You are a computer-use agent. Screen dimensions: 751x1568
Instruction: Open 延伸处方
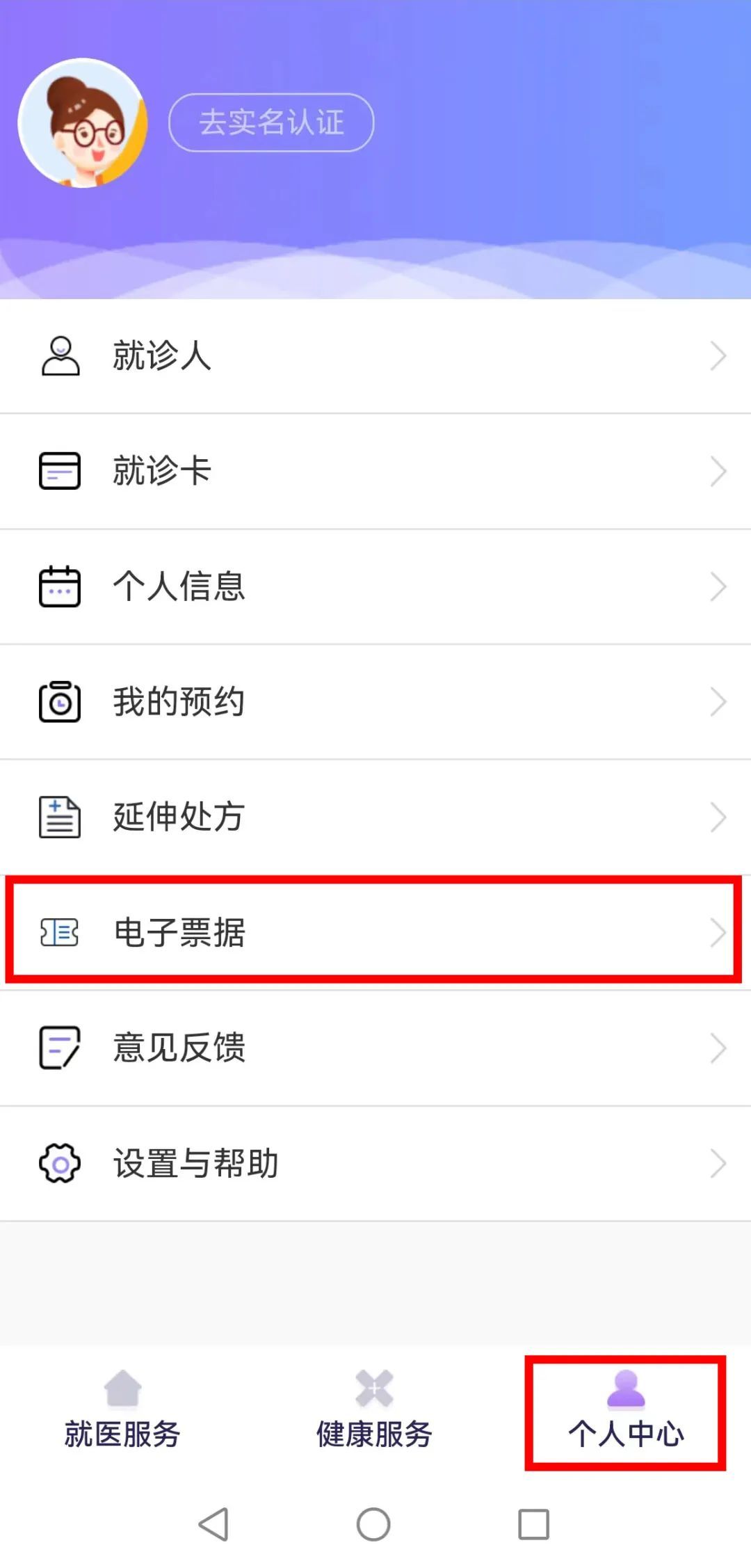click(x=375, y=817)
